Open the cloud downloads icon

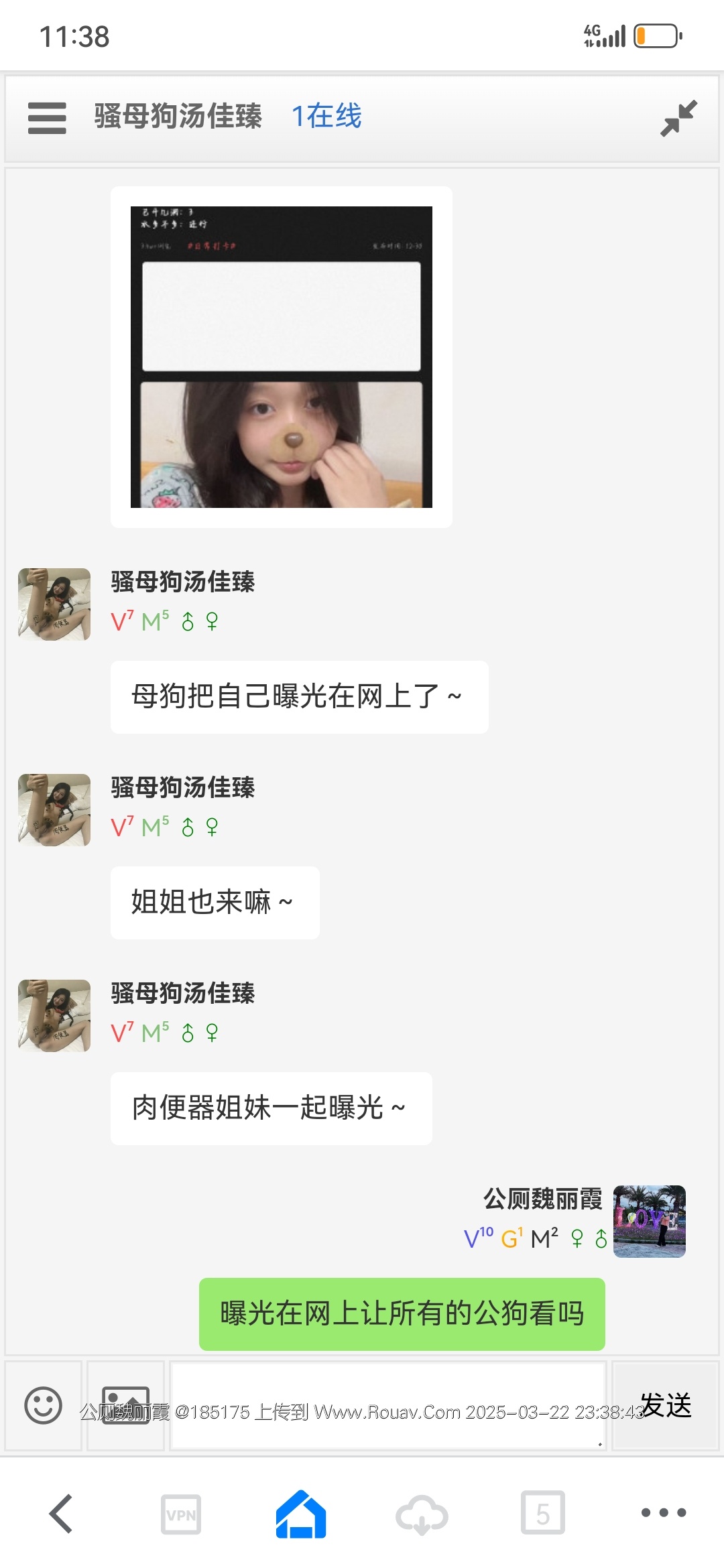422,1514
